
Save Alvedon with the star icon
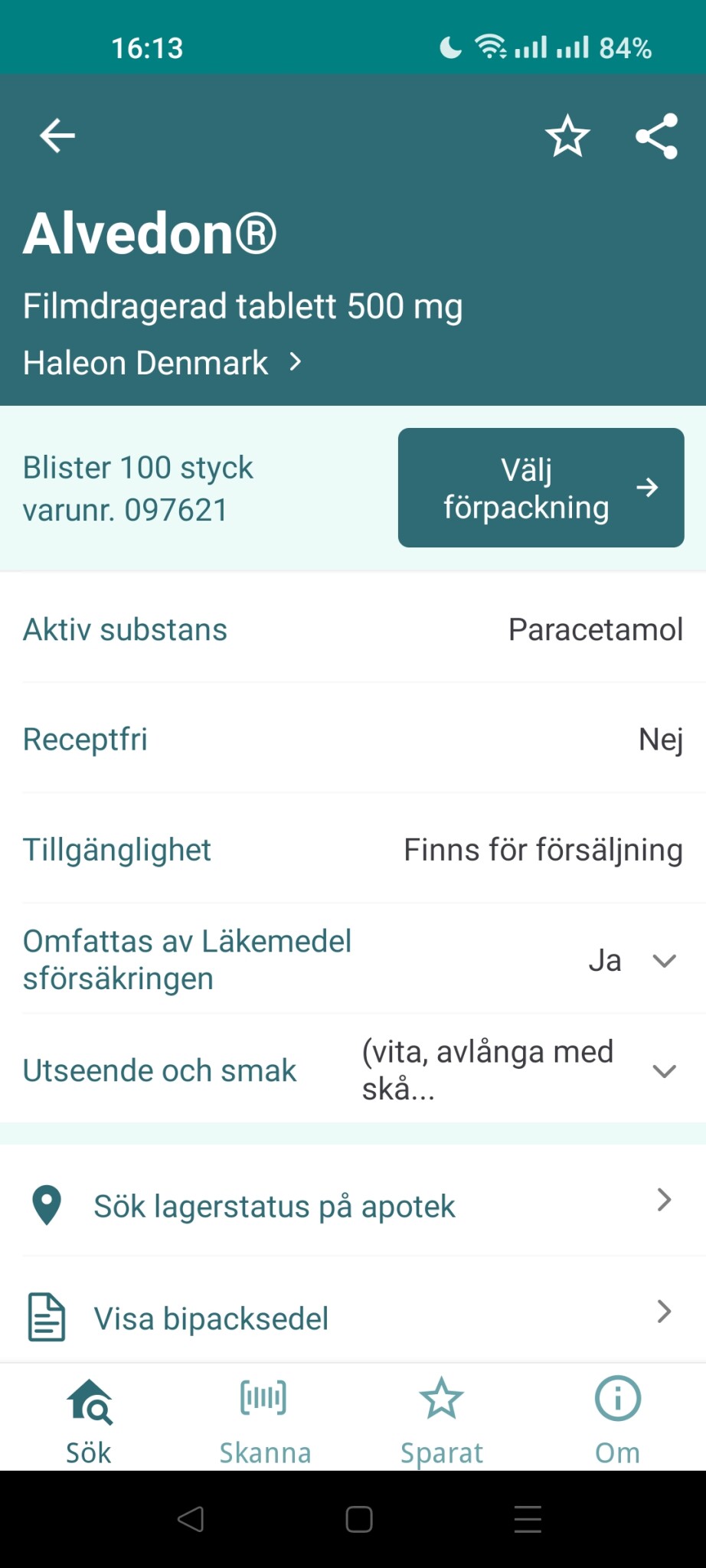(567, 136)
